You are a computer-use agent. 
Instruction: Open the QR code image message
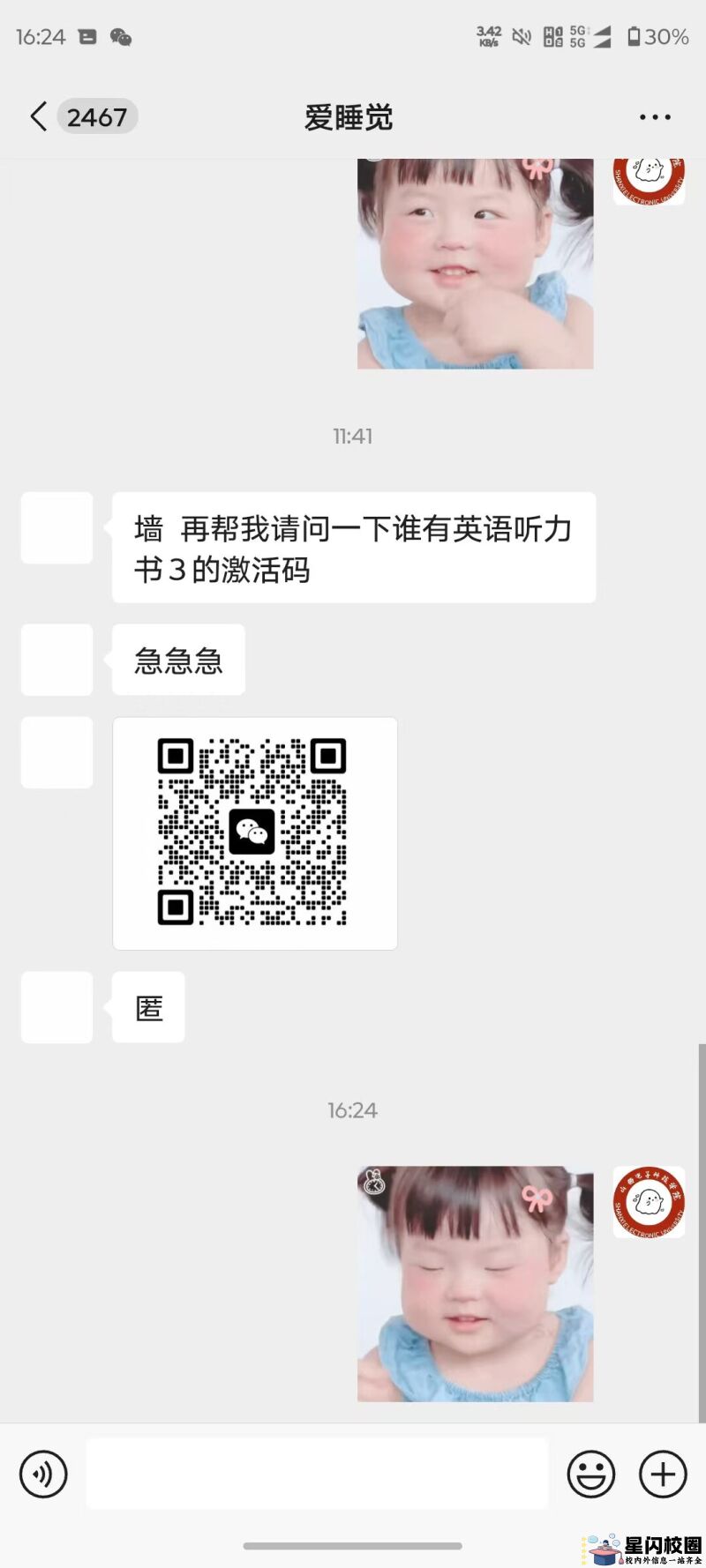[x=254, y=833]
